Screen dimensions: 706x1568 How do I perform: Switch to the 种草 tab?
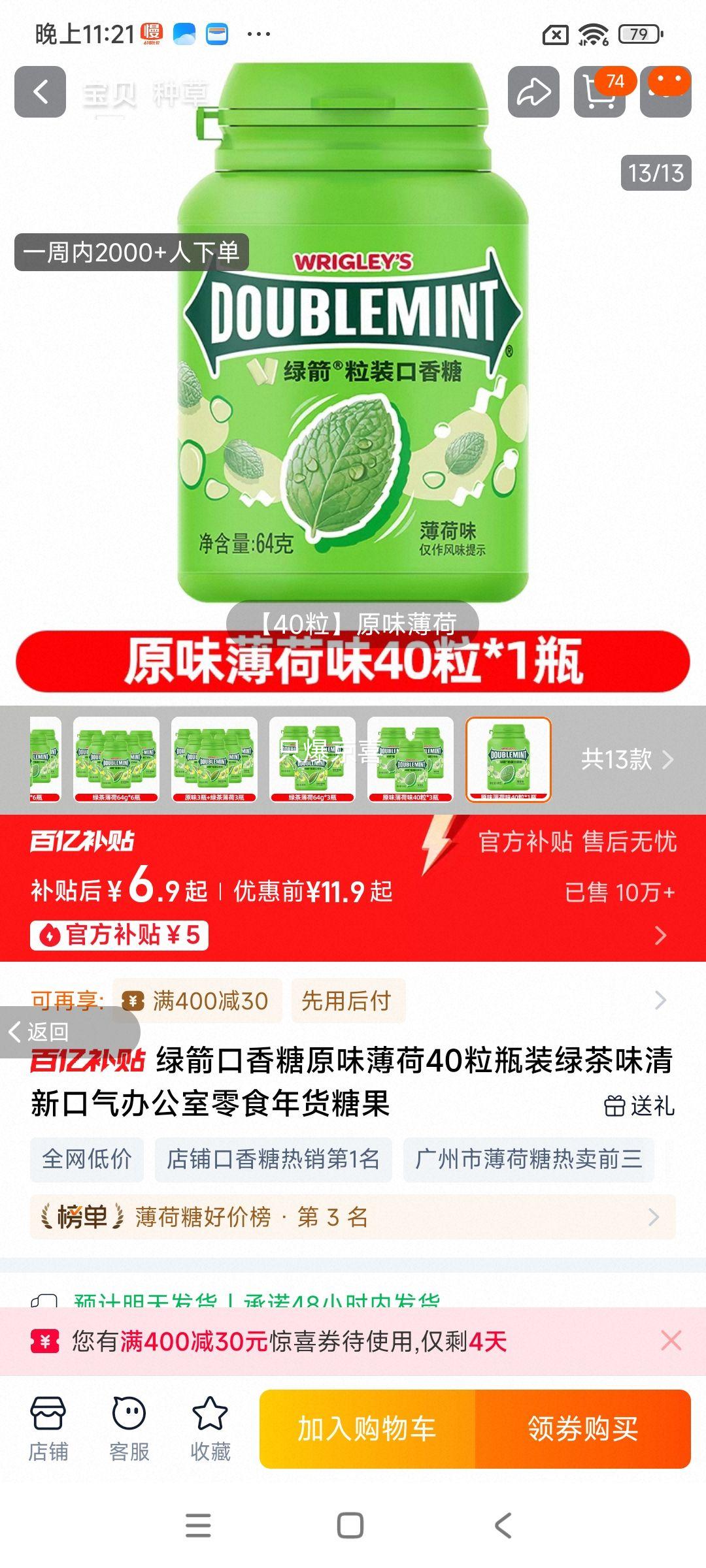tap(180, 95)
